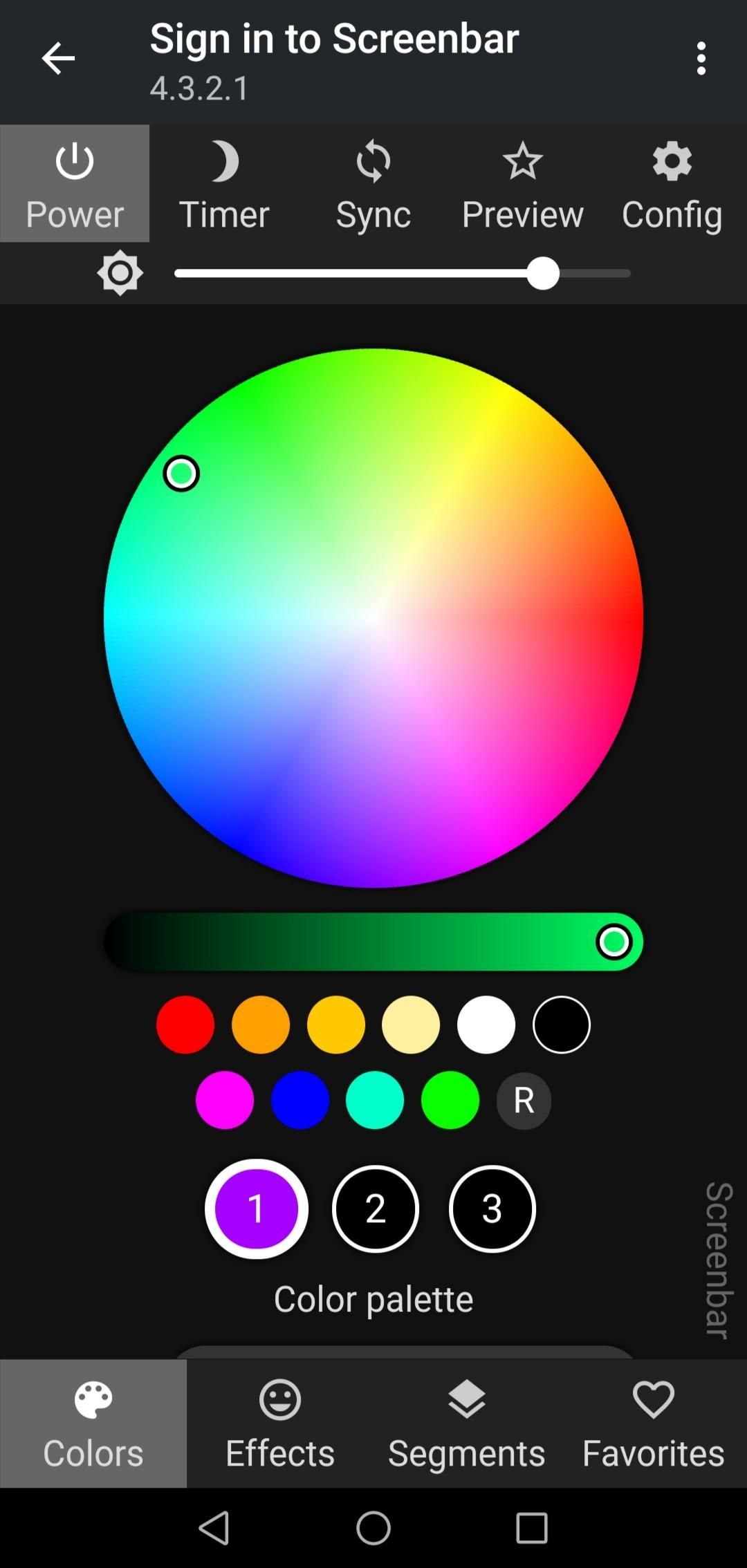Select color slot 3
Image resolution: width=747 pixels, height=1568 pixels.
[x=492, y=1208]
